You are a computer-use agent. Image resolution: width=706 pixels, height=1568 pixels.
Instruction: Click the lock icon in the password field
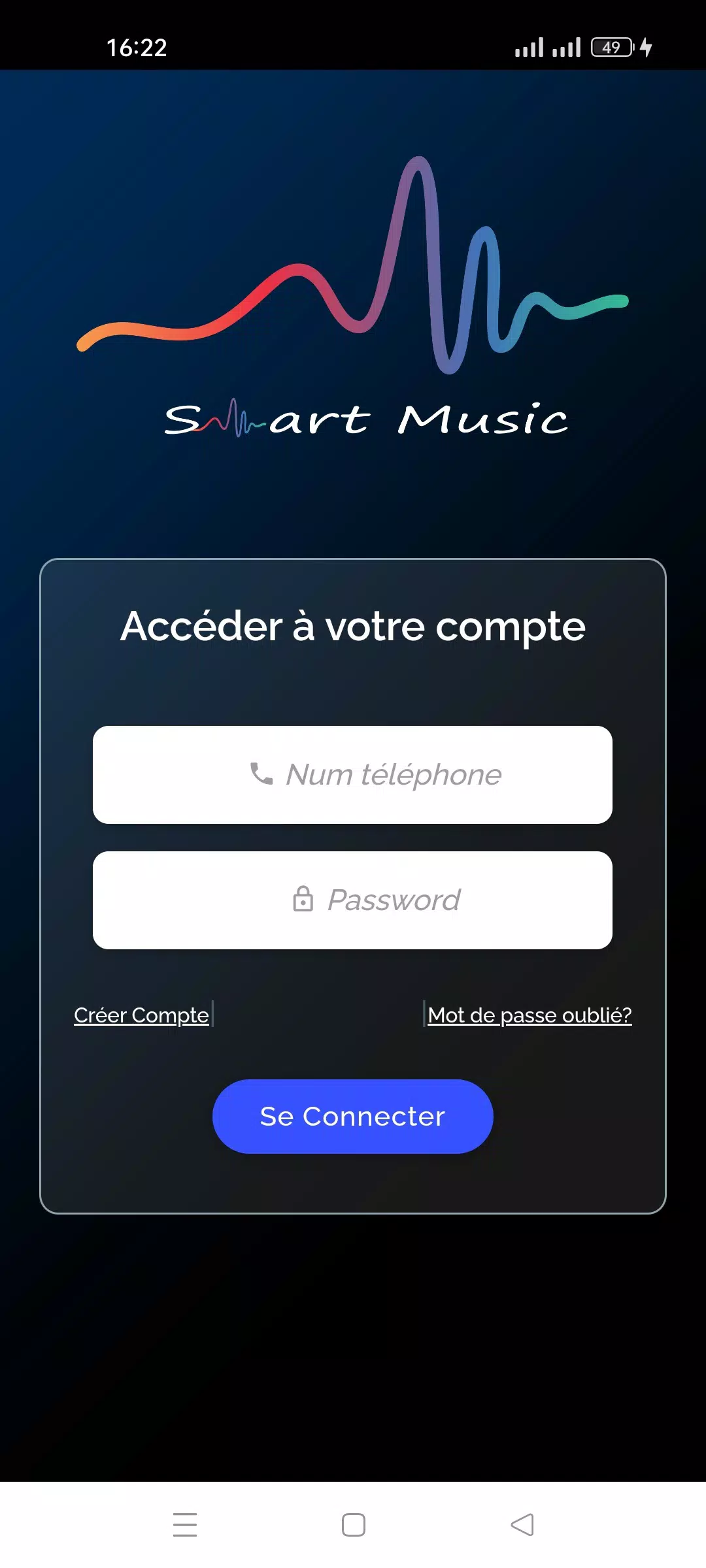tap(303, 900)
